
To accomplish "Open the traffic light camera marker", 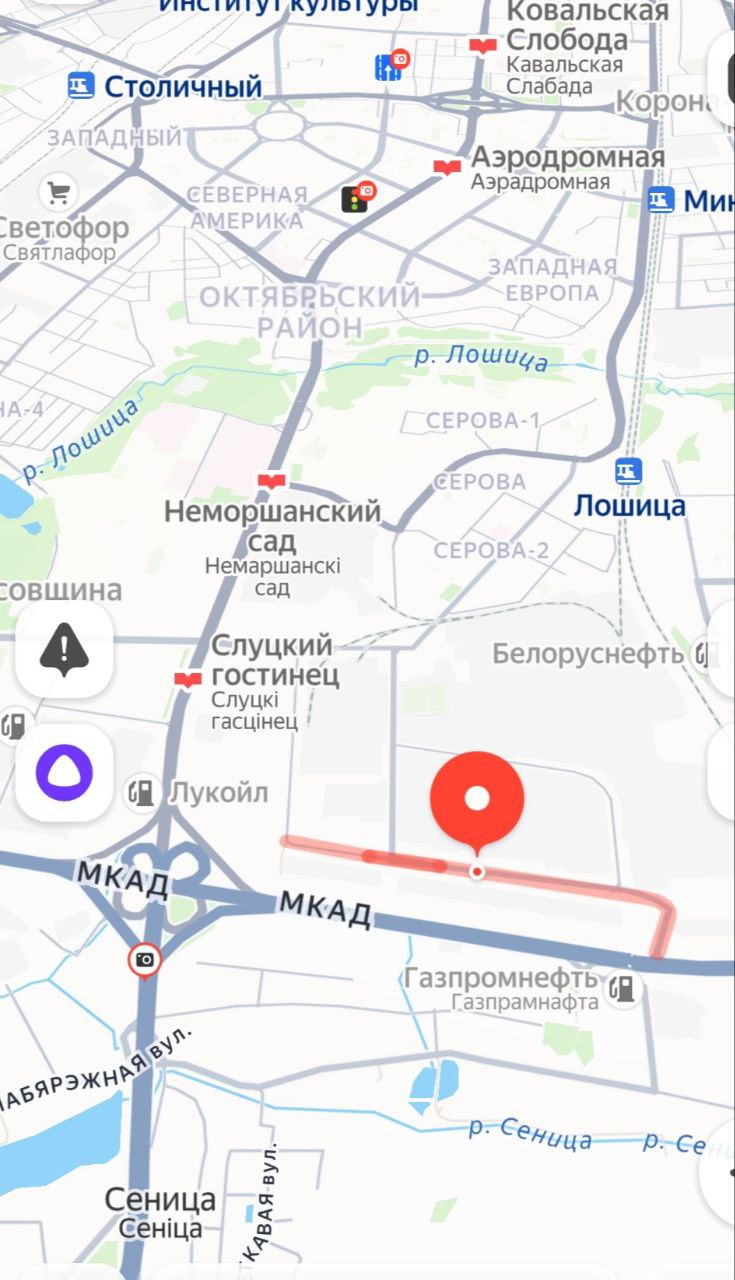I will [x=357, y=196].
